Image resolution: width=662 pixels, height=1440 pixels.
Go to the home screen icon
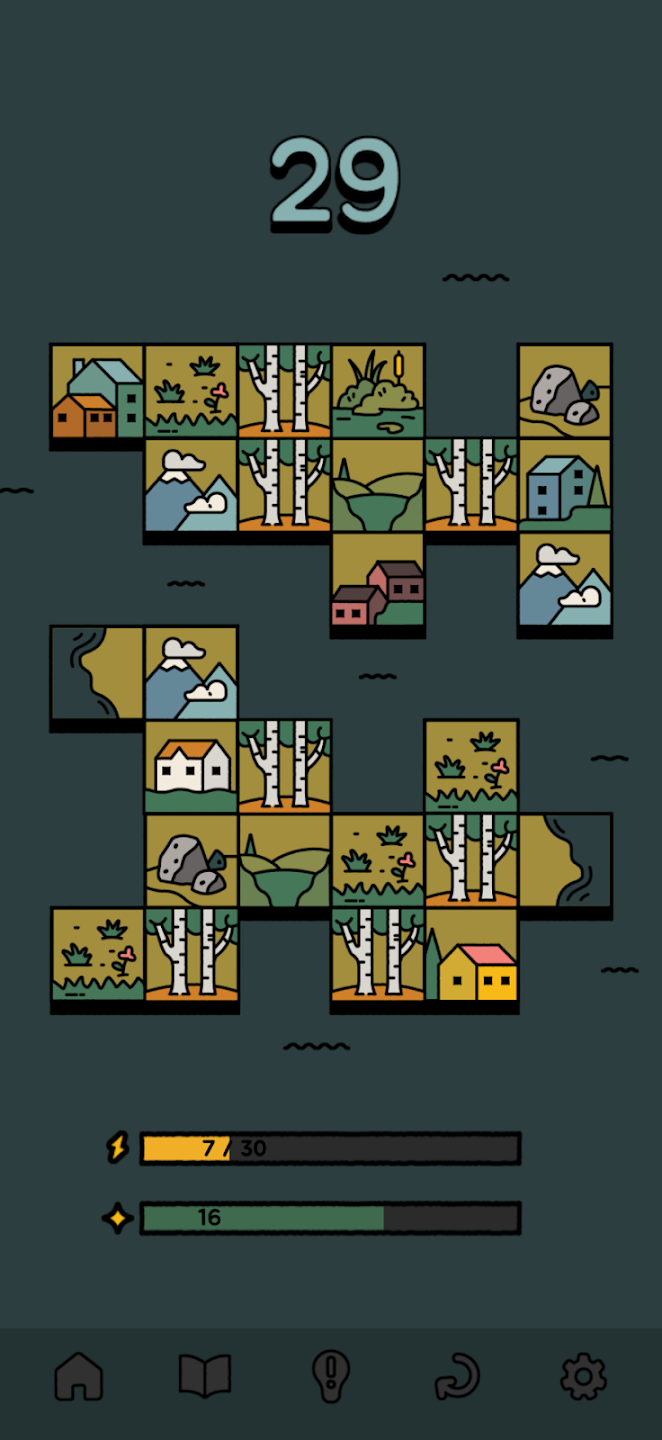tap(79, 1376)
